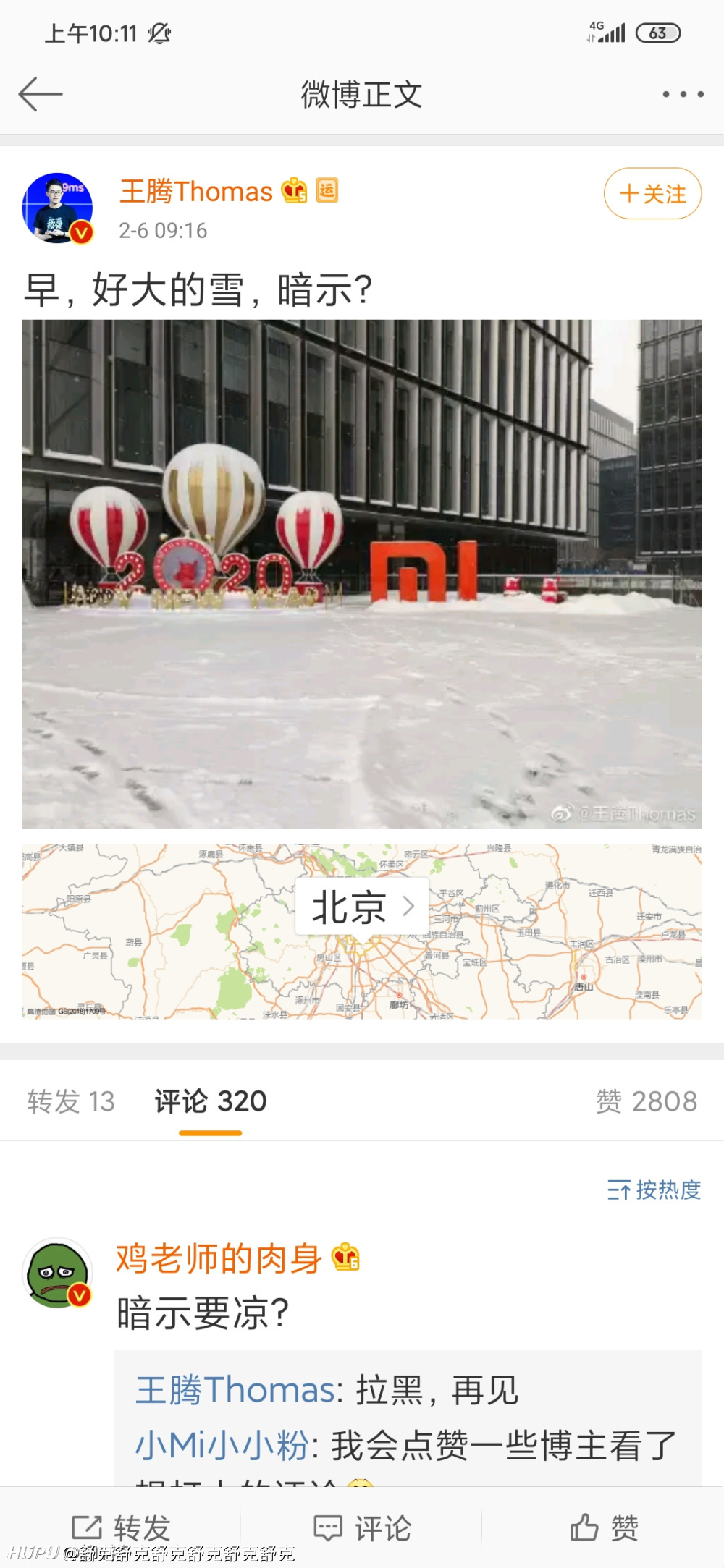The width and height of the screenshot is (724, 1568).
Task: Switch to the 转发 13 tab
Action: [71, 1101]
